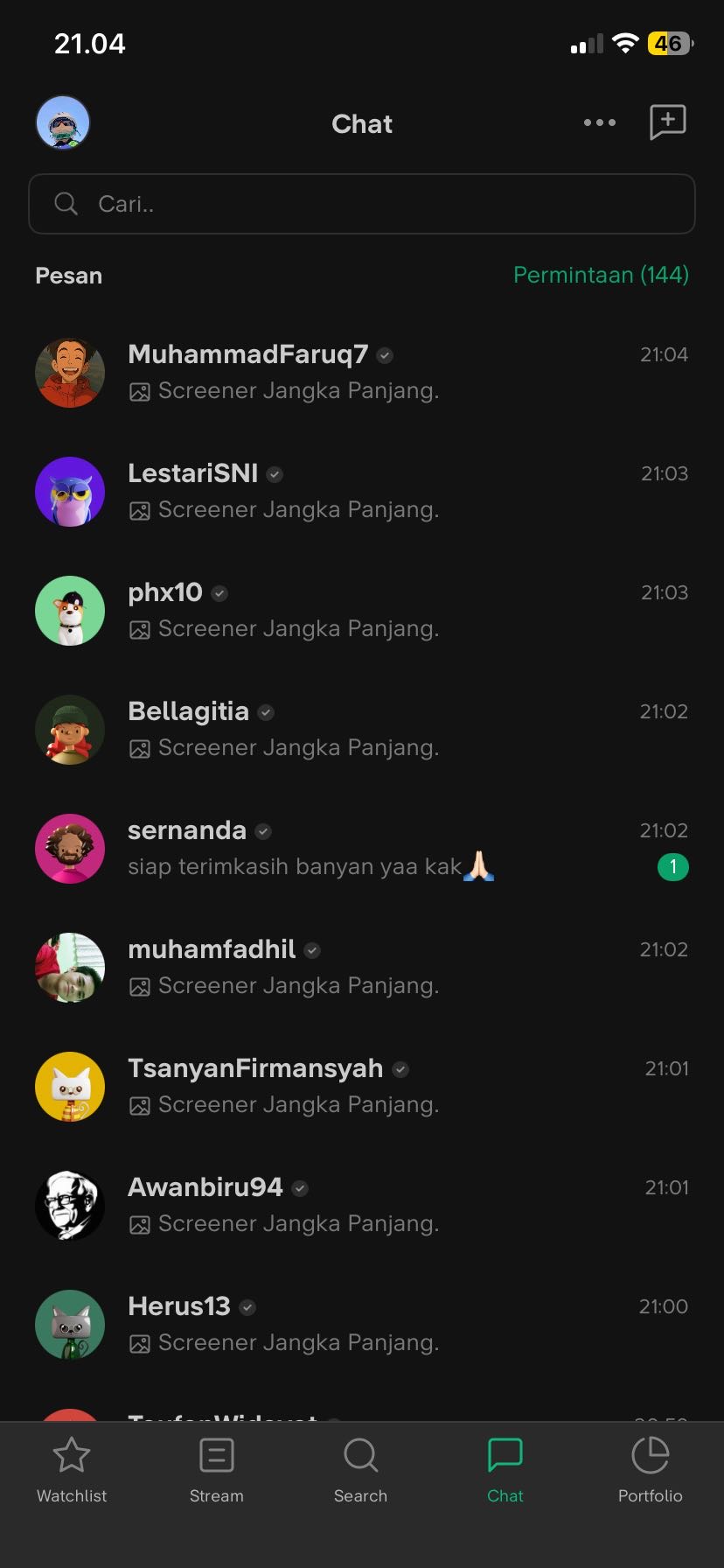
Task: Select the TsanyanFirmansyah conversation
Action: [362, 1087]
